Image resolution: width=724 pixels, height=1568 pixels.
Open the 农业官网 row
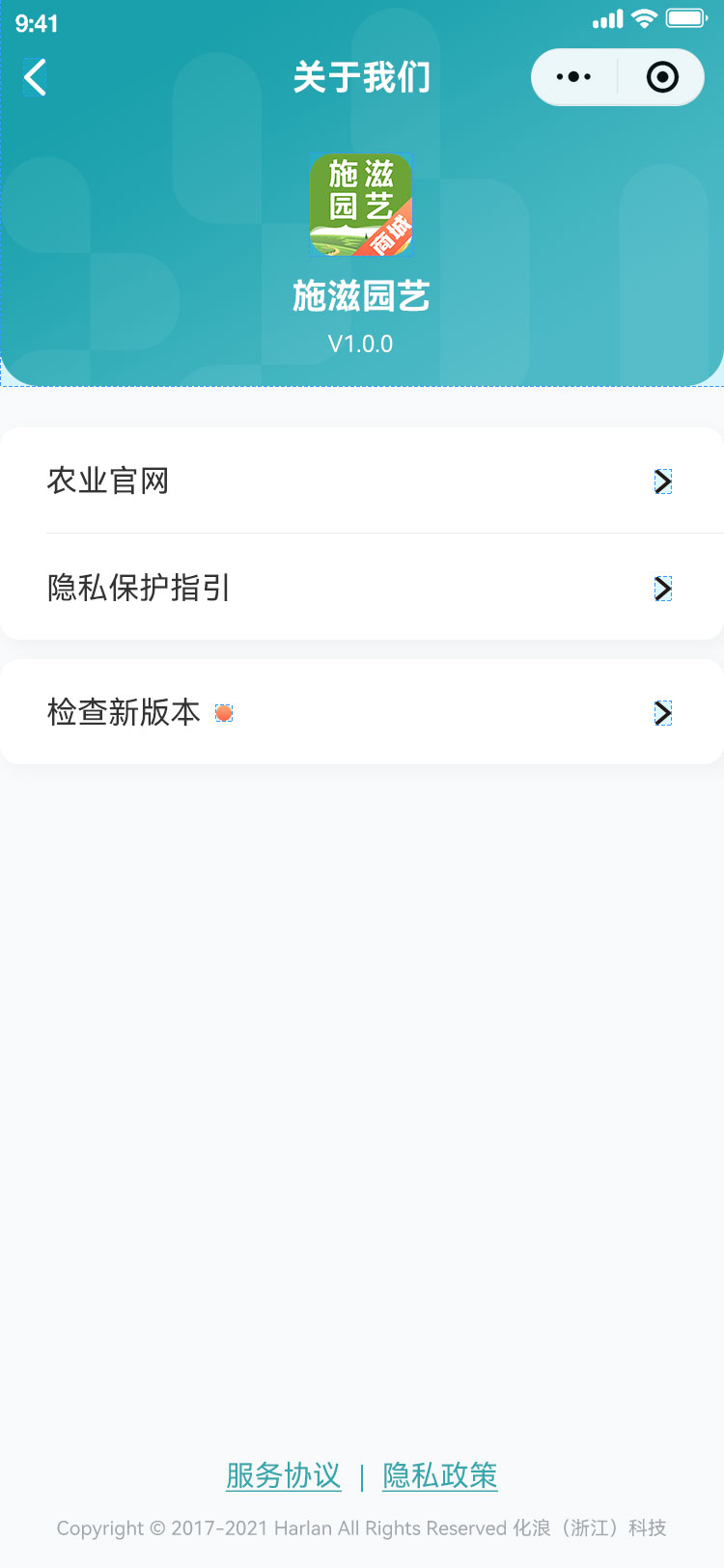[x=361, y=481]
